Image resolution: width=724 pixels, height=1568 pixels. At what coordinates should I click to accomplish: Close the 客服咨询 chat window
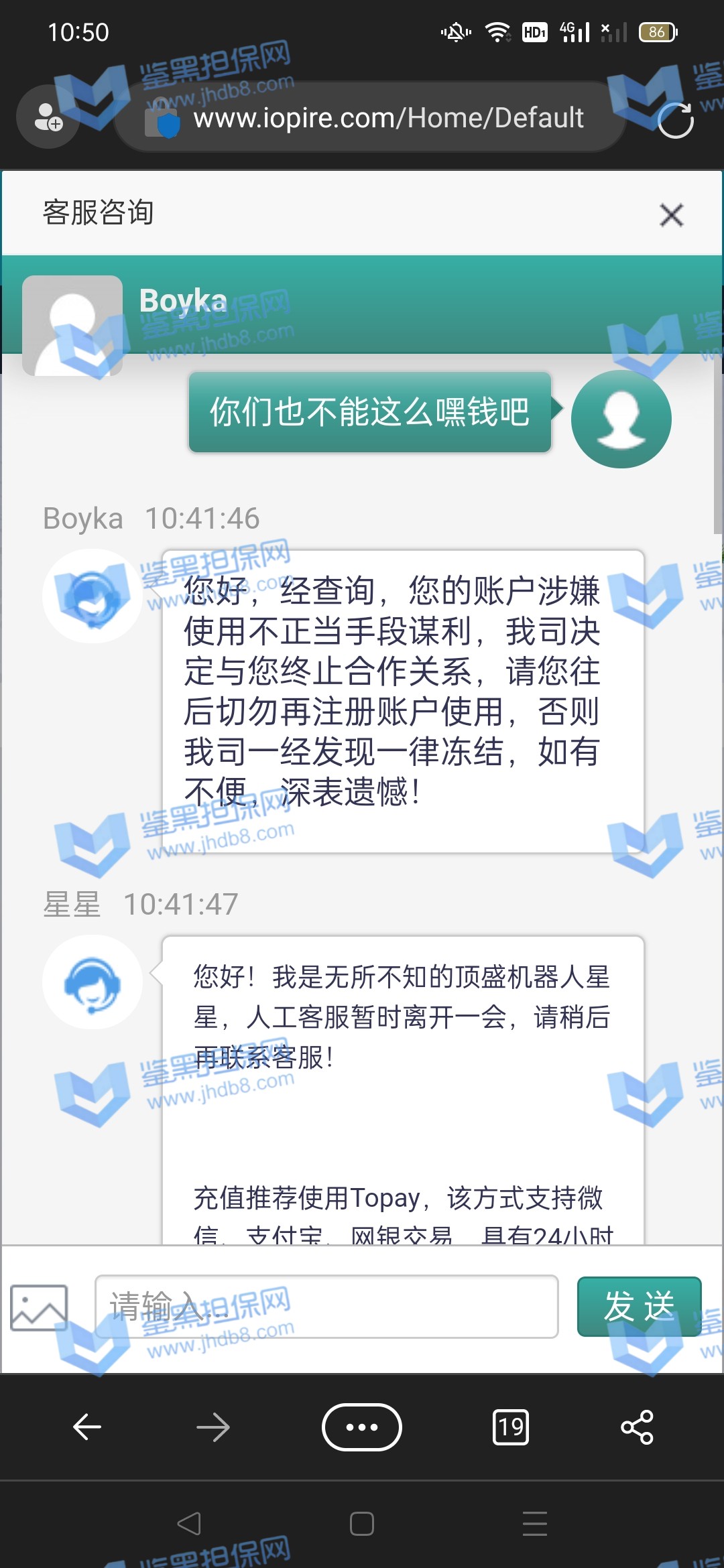671,215
